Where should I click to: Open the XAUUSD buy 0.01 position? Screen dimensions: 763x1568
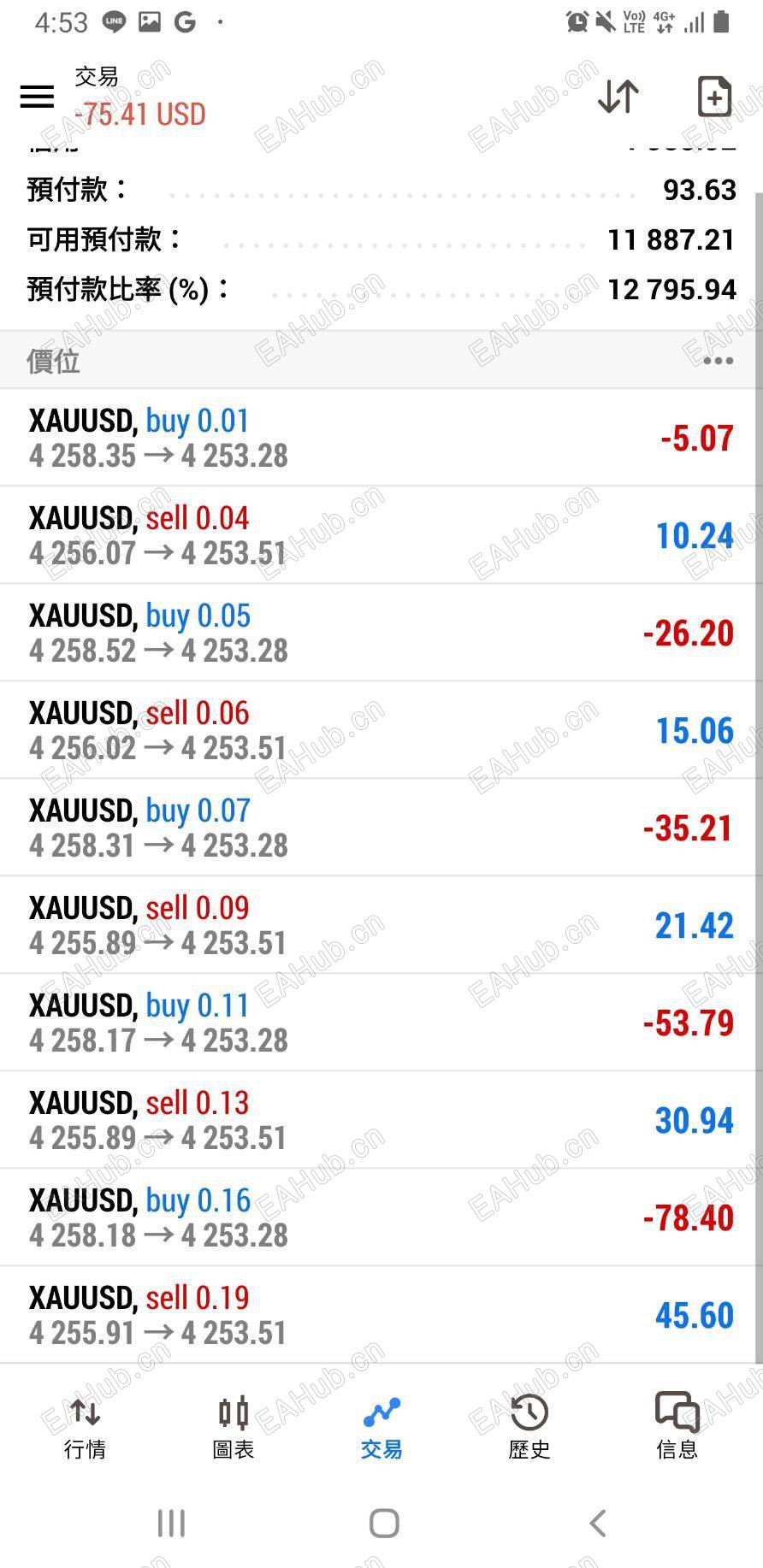[x=381, y=438]
